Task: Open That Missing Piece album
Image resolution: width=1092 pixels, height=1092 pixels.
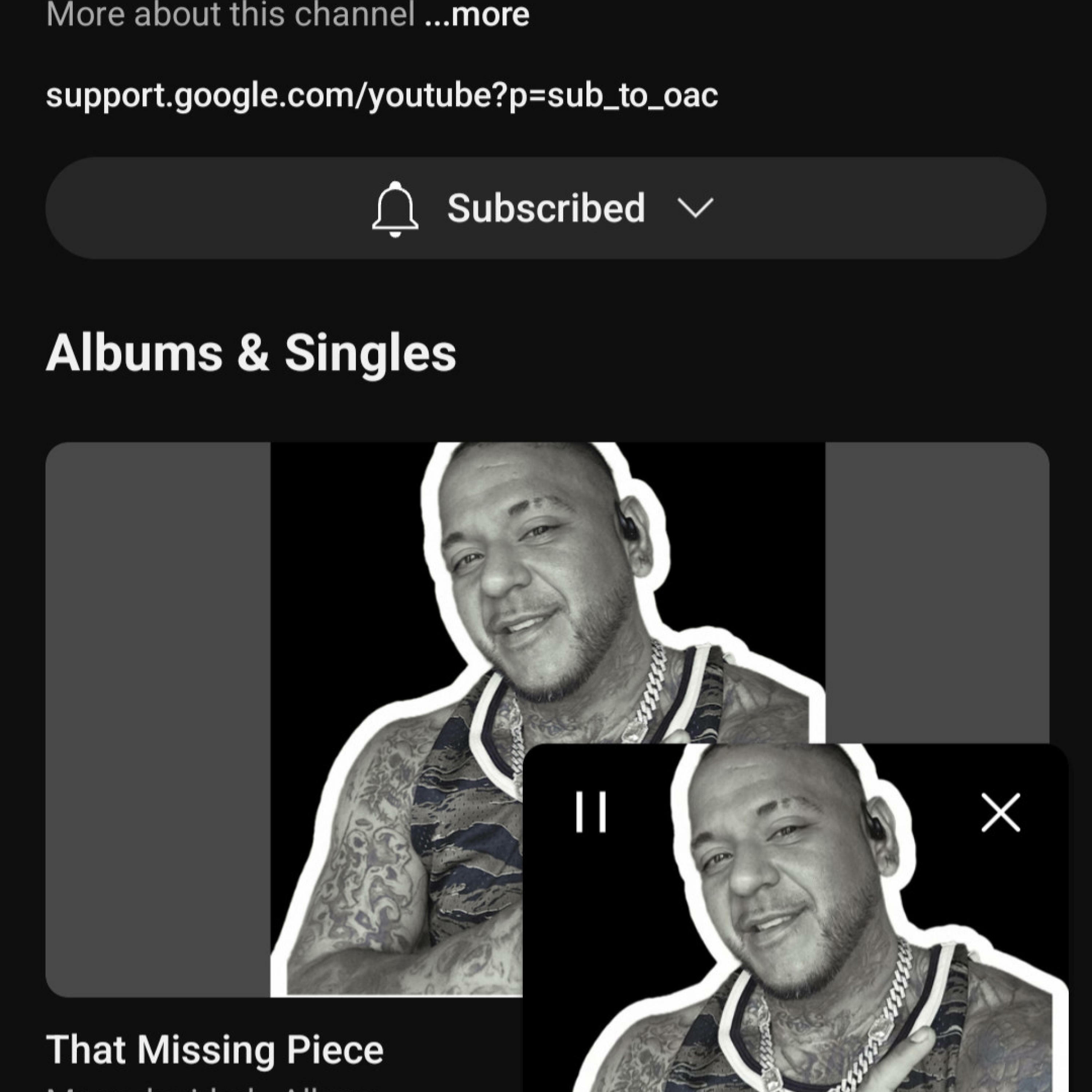Action: (215, 1050)
